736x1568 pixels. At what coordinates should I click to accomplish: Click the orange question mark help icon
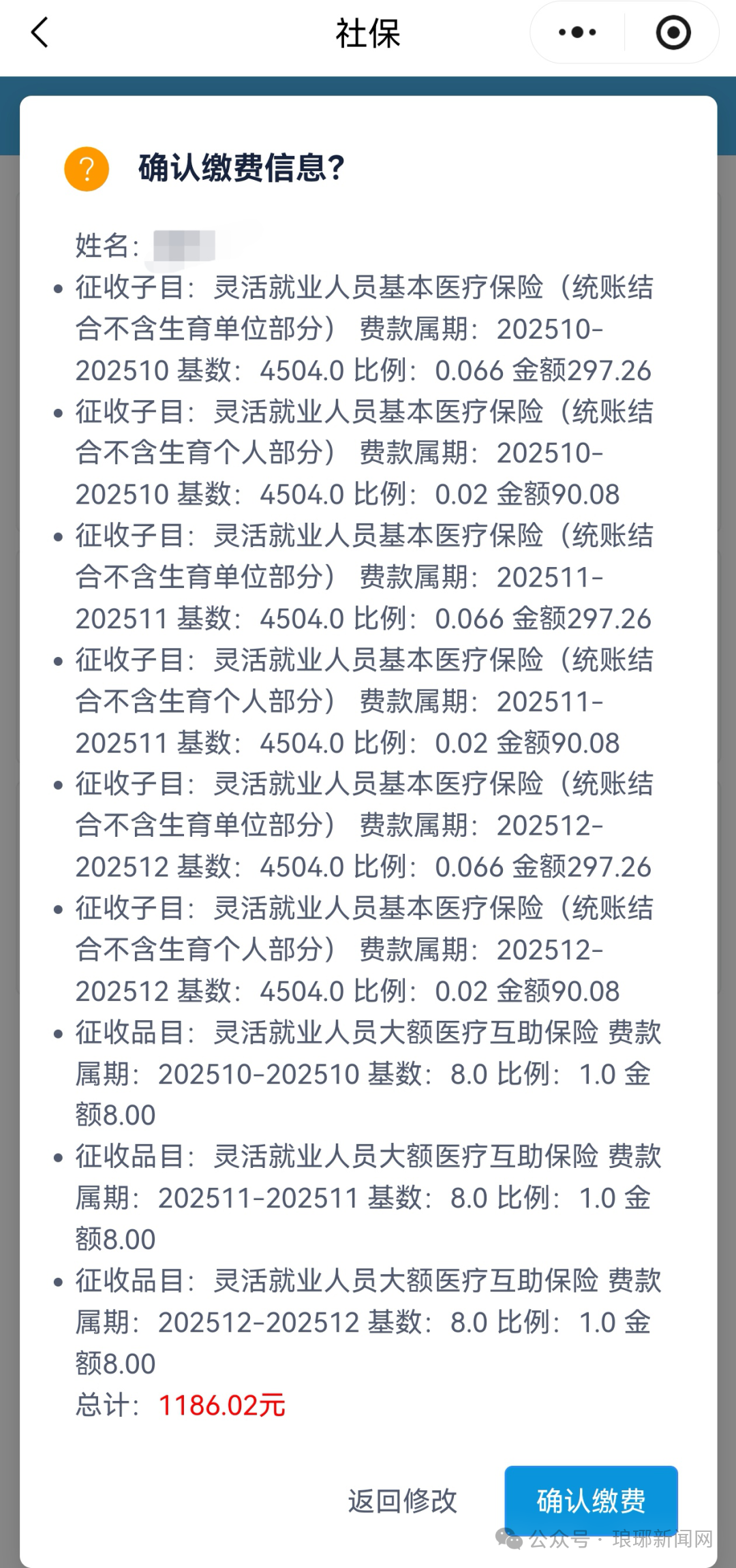click(x=87, y=169)
